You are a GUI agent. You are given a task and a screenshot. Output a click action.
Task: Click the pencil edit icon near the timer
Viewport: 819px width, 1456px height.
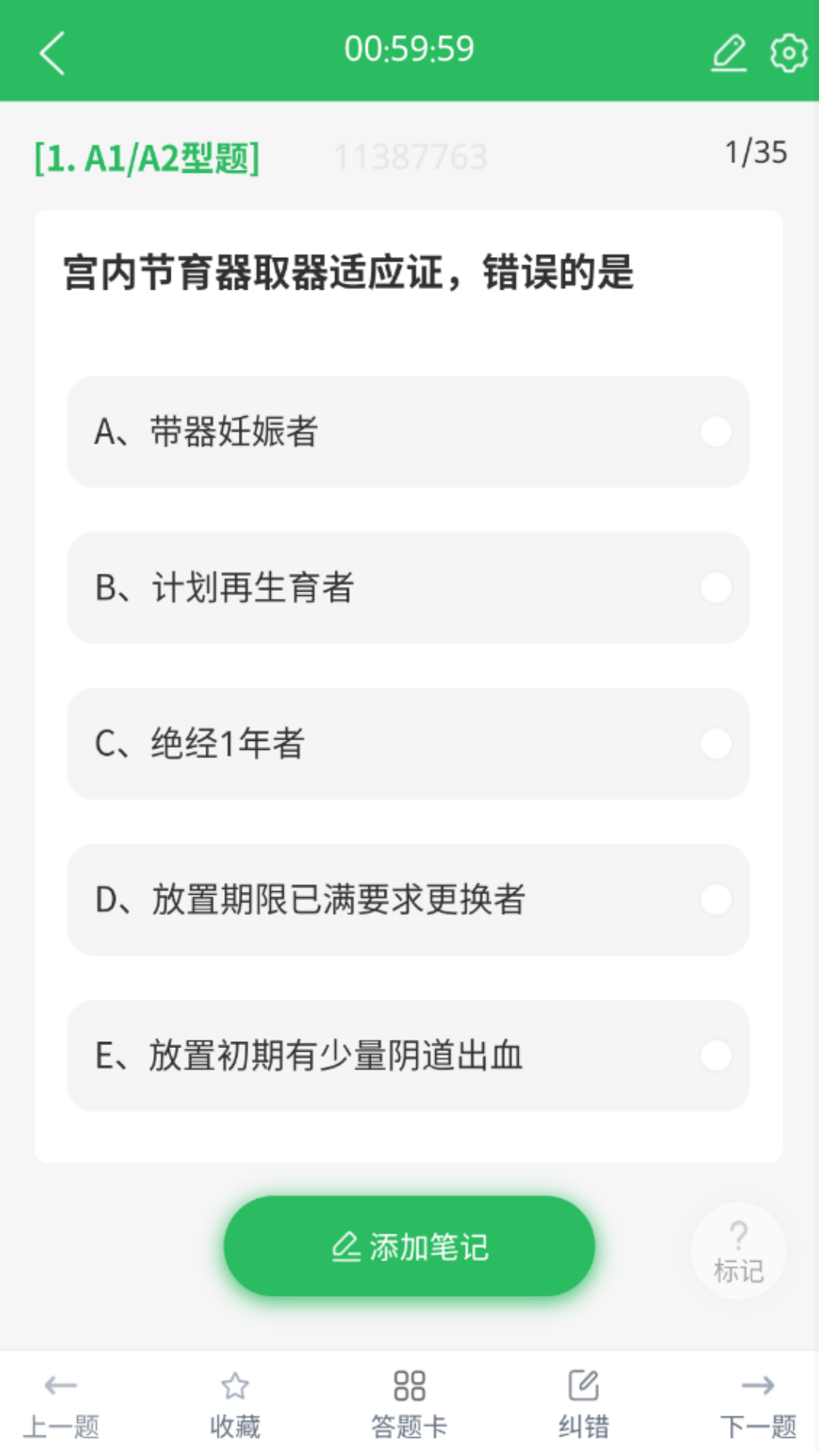click(729, 55)
